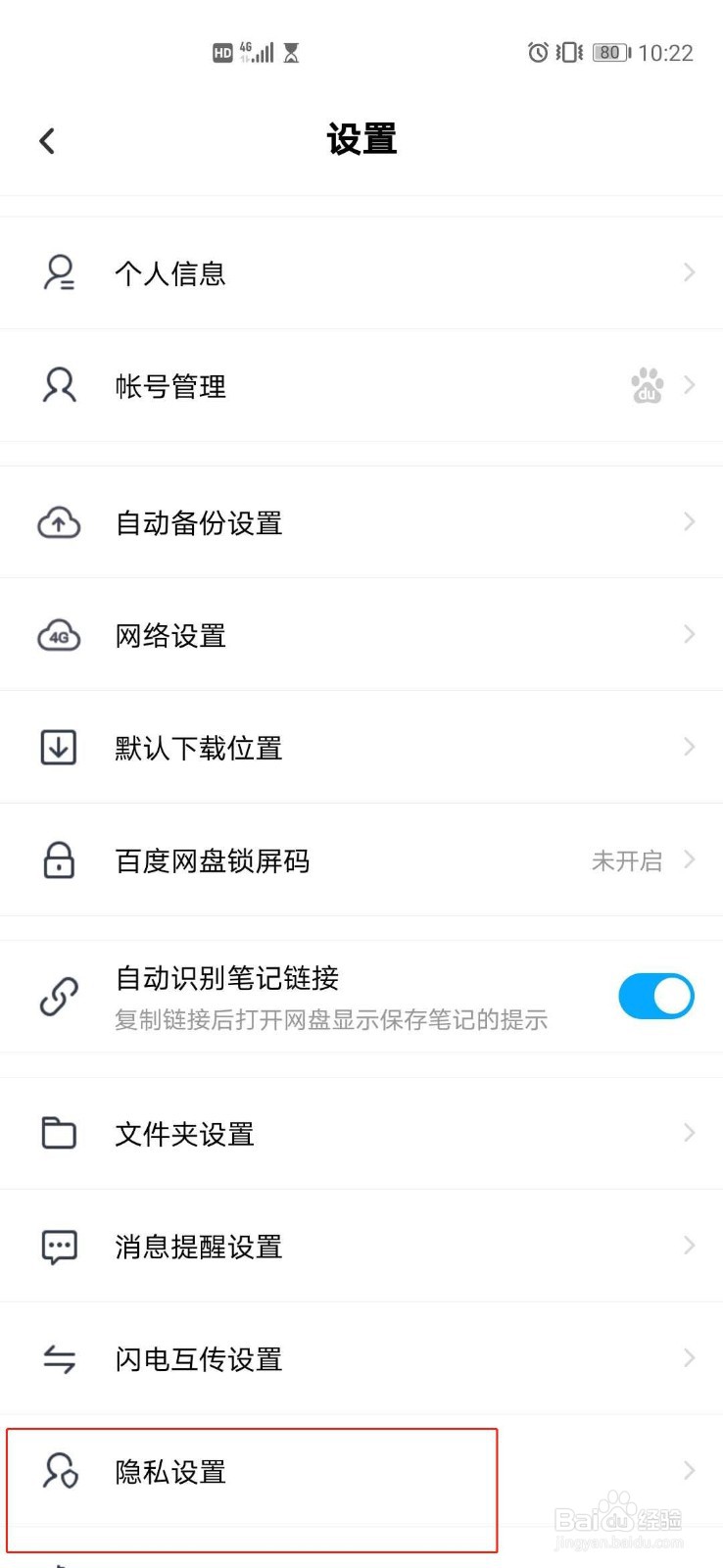This screenshot has height=1568, width=723.
Task: Expand the 个人信息 settings row chevron
Action: (689, 272)
